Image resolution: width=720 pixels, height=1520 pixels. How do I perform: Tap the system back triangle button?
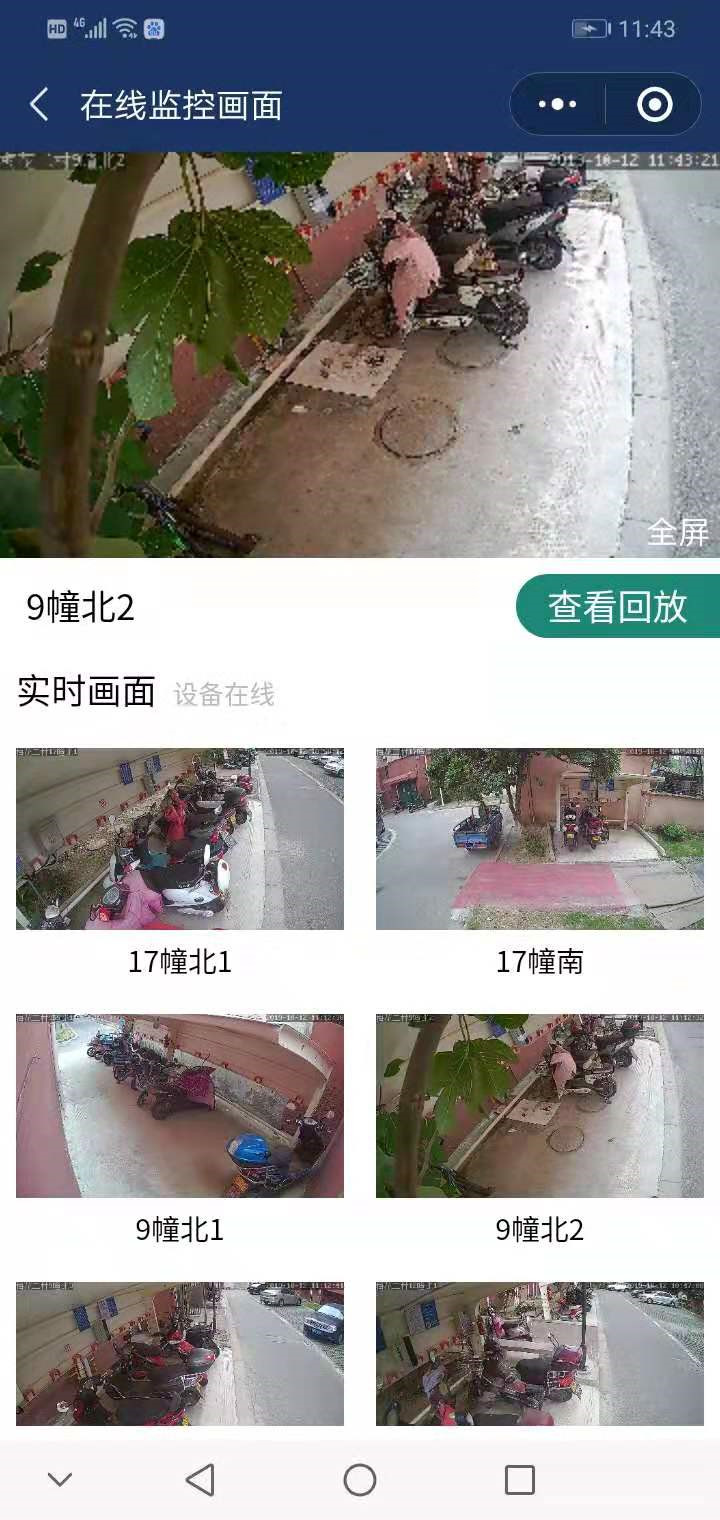pyautogui.click(x=200, y=1480)
